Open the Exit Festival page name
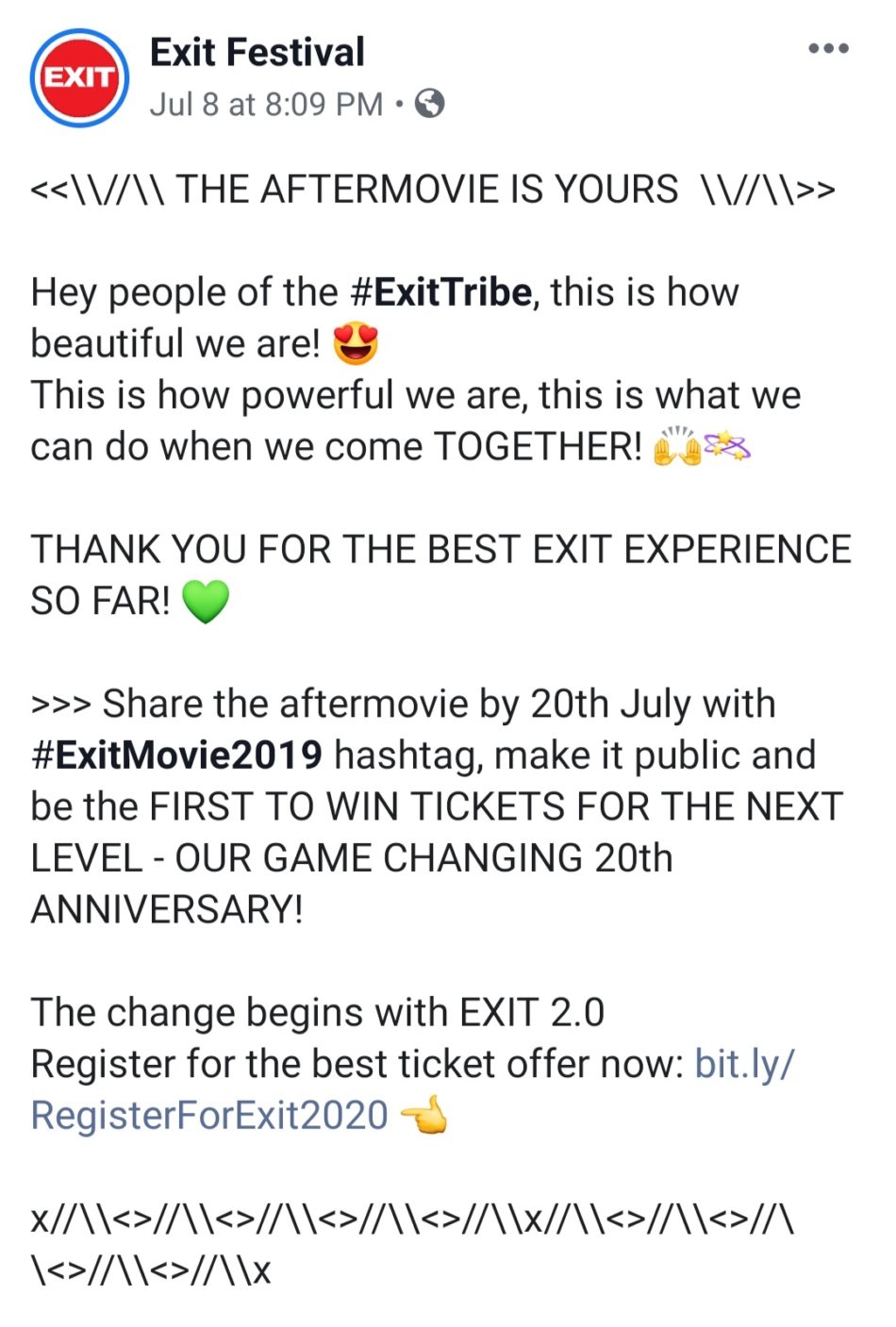 257,52
